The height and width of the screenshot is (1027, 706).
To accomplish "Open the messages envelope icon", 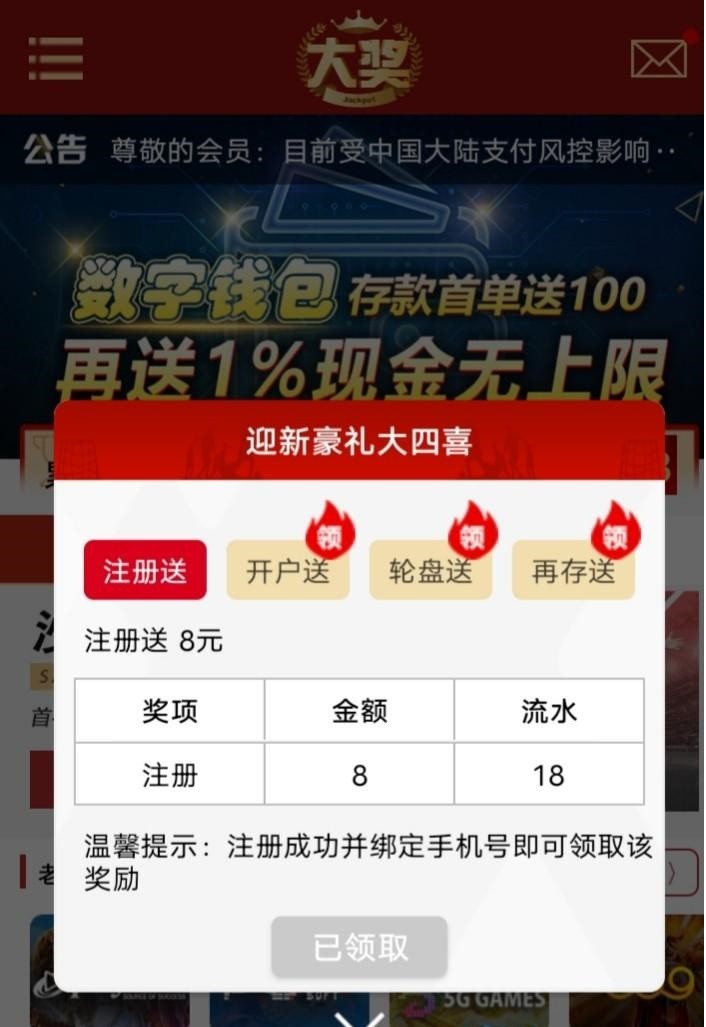I will pyautogui.click(x=658, y=58).
